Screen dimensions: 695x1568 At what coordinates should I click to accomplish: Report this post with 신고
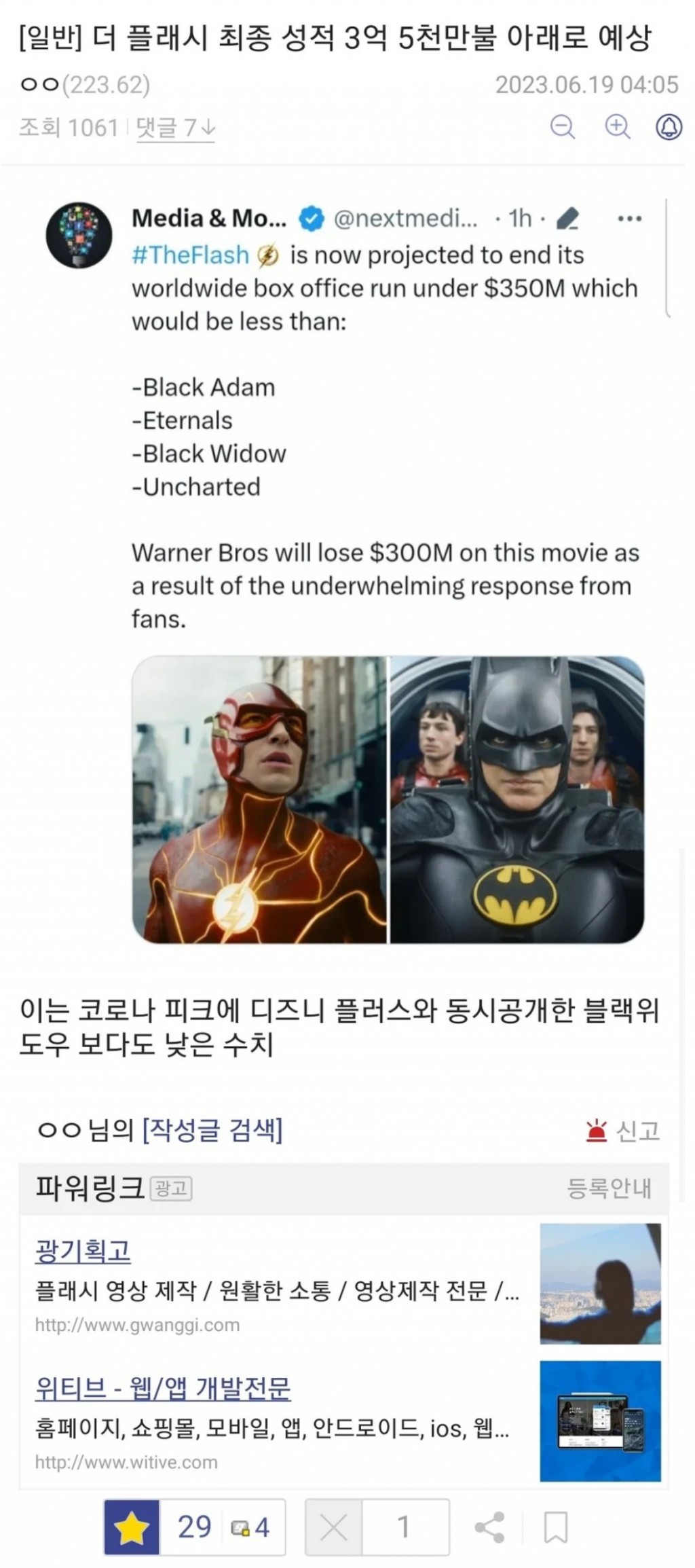[x=623, y=1131]
